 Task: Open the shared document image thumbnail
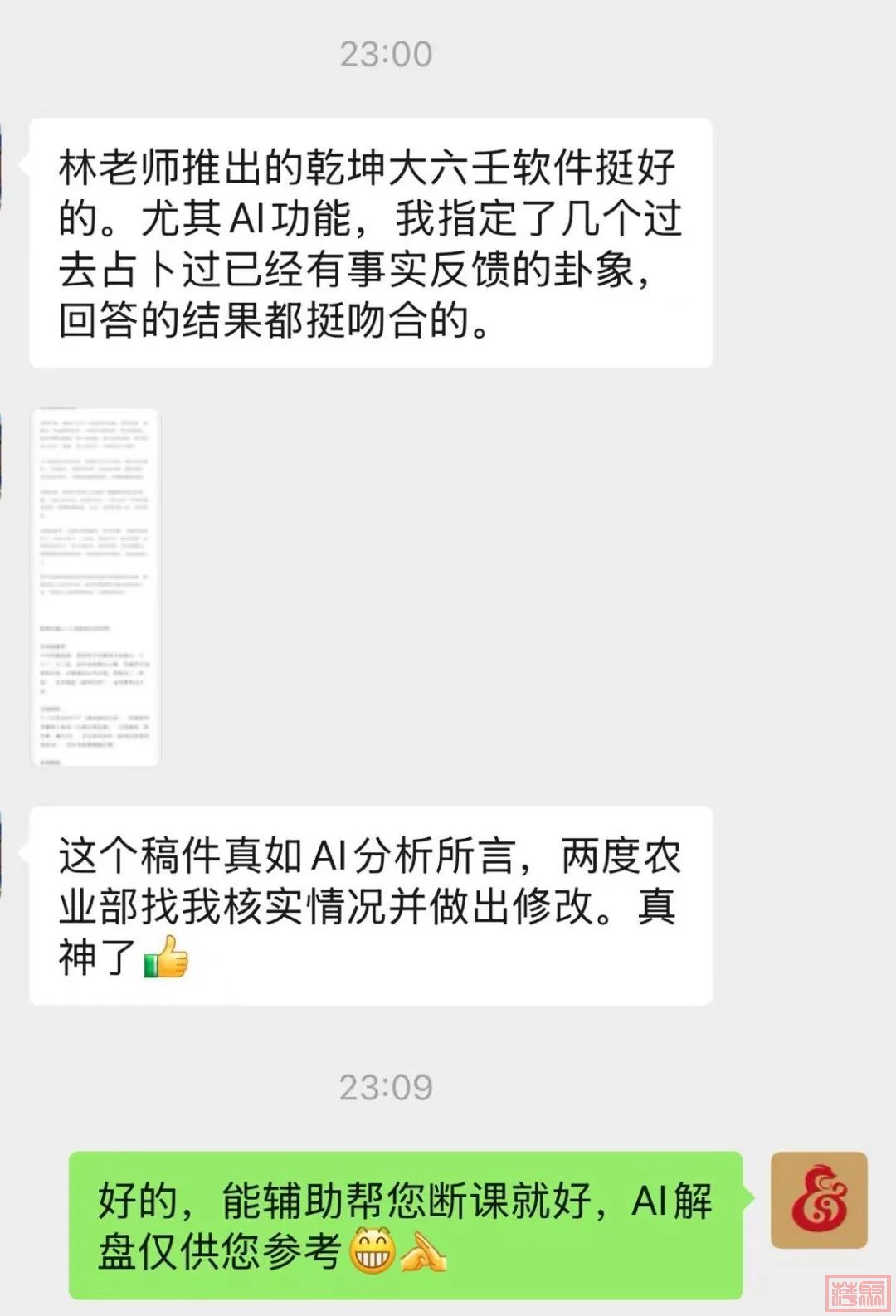coord(95,587)
